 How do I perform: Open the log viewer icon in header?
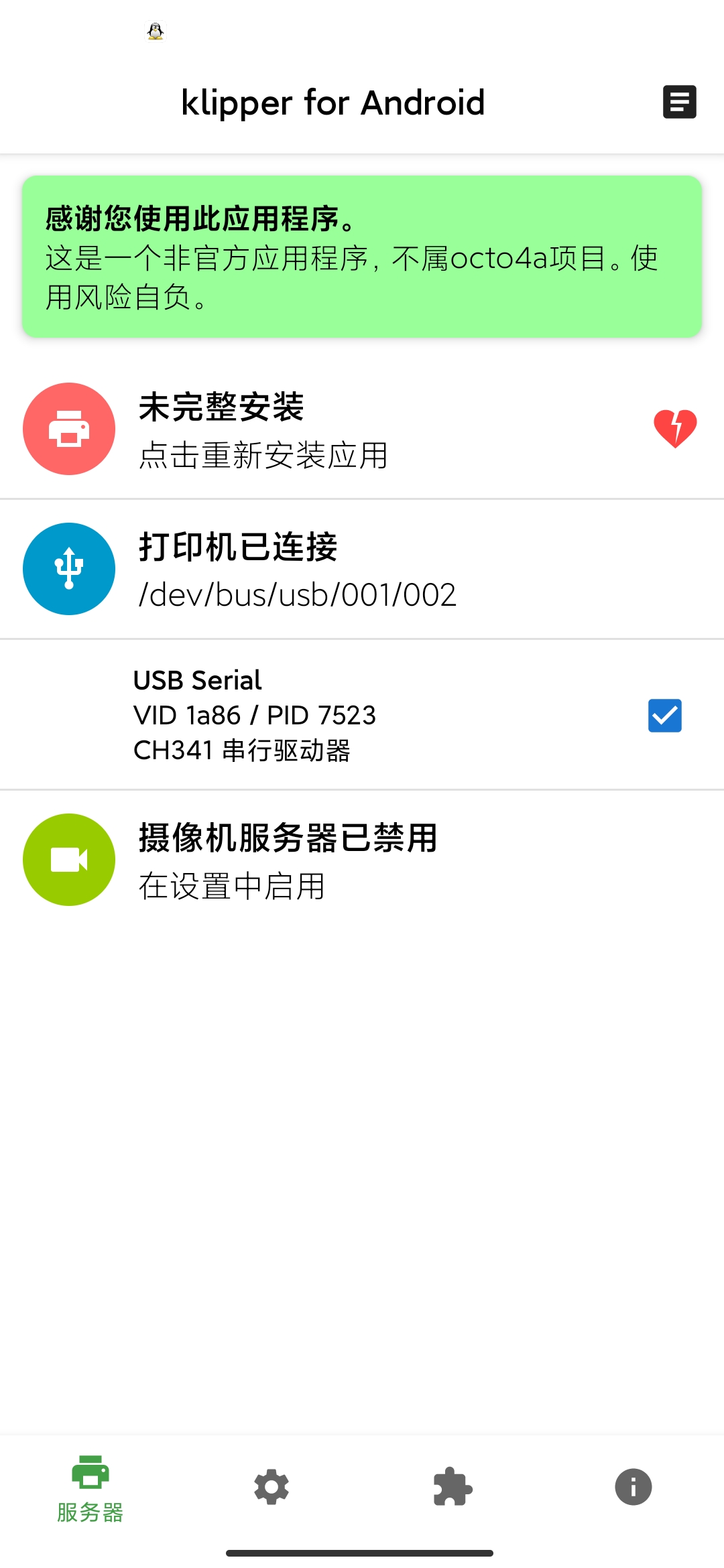679,102
